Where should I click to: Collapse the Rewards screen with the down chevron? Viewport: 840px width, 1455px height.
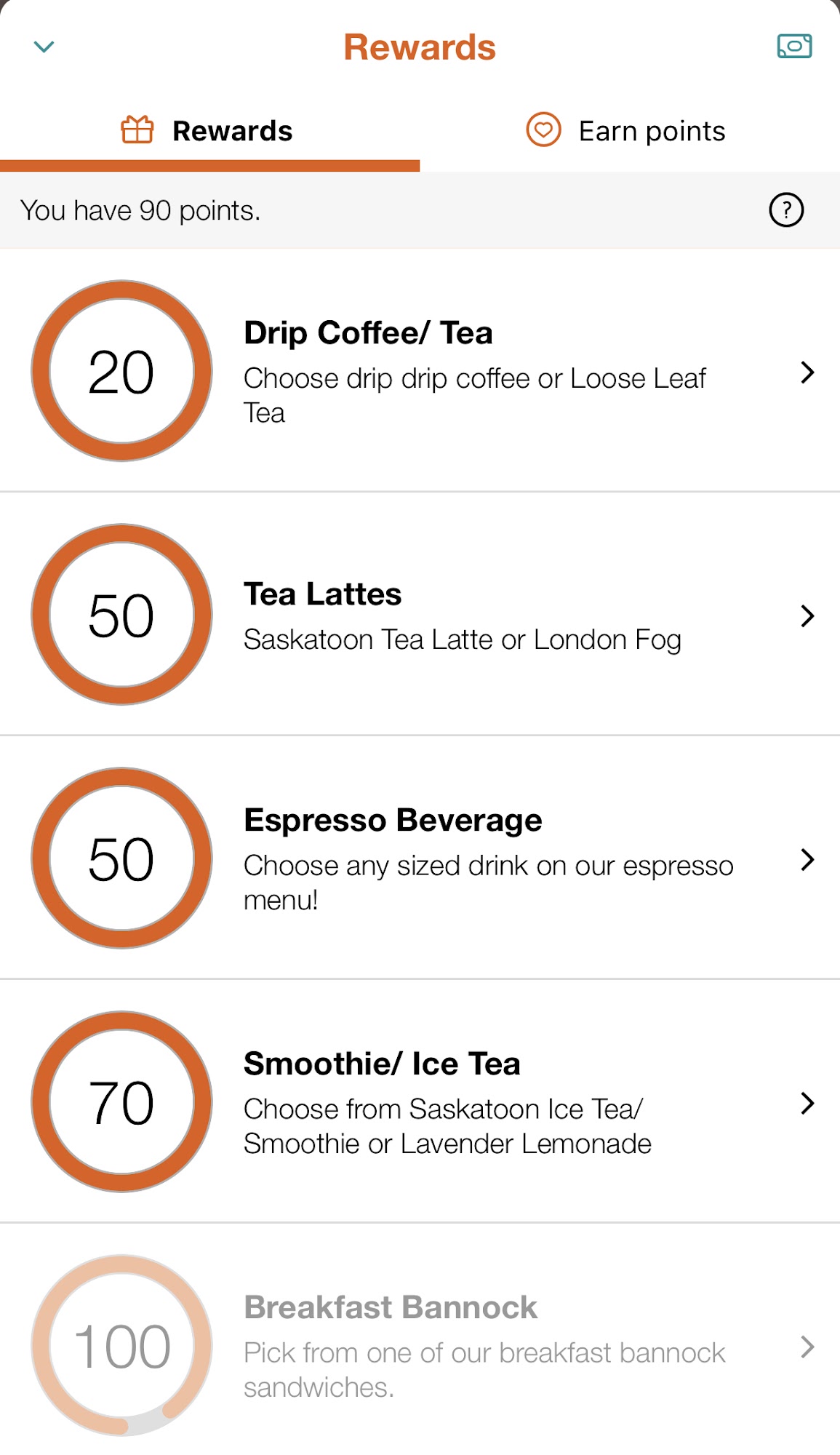tap(44, 47)
